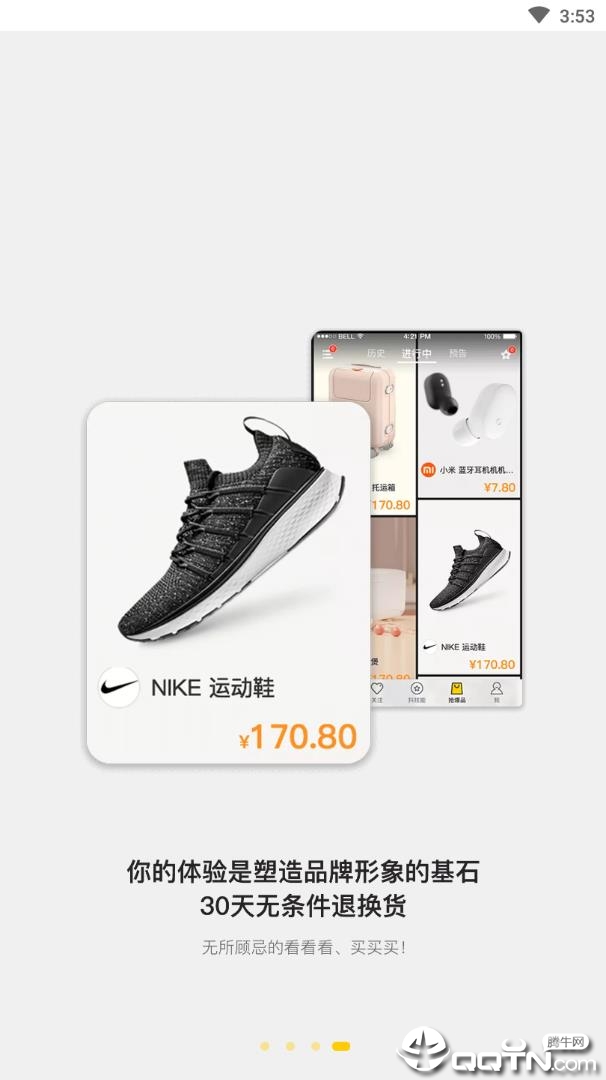
Task: Go to the third page indicator dot
Action: click(x=315, y=1046)
